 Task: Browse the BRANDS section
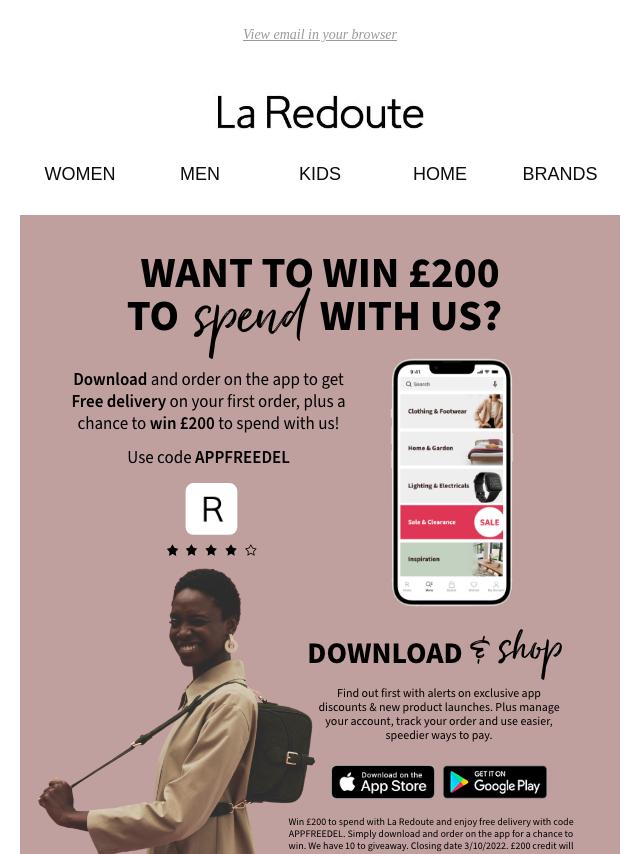tap(559, 174)
